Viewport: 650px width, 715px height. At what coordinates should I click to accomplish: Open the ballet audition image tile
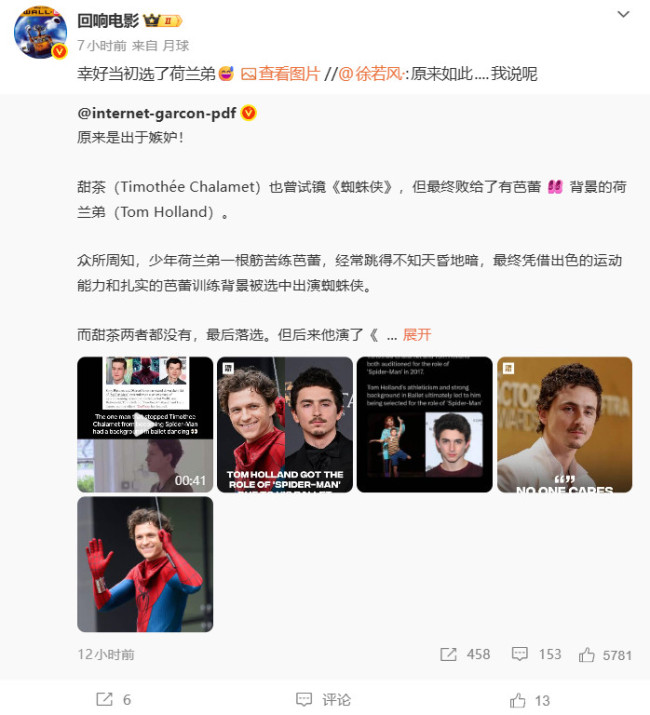(424, 424)
